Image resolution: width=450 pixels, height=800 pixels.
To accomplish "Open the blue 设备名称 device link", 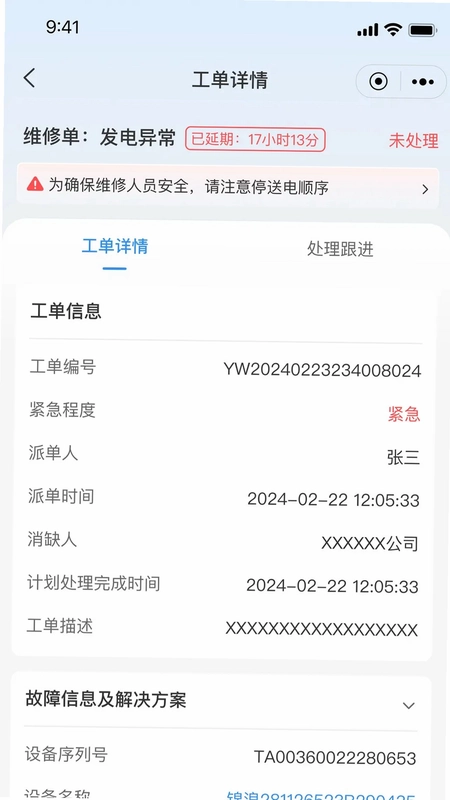I will point(321,795).
